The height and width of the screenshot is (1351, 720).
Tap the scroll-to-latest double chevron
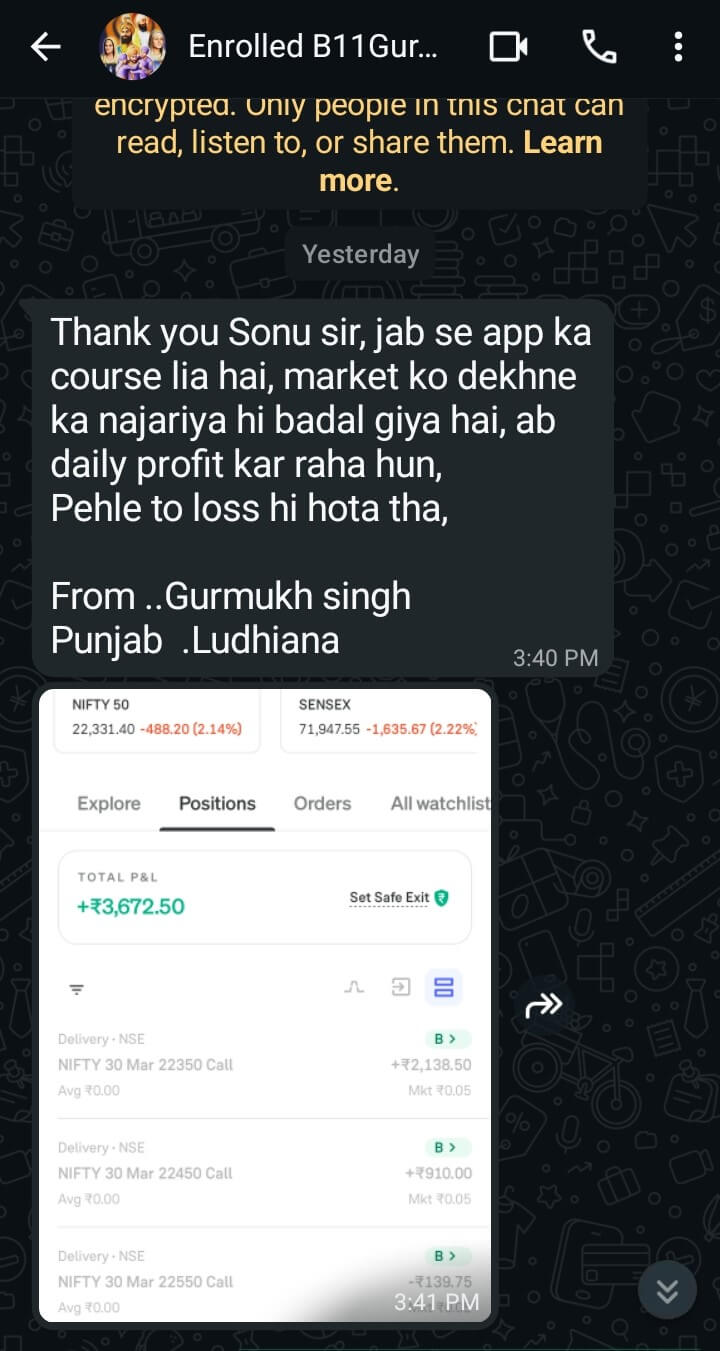(667, 1290)
